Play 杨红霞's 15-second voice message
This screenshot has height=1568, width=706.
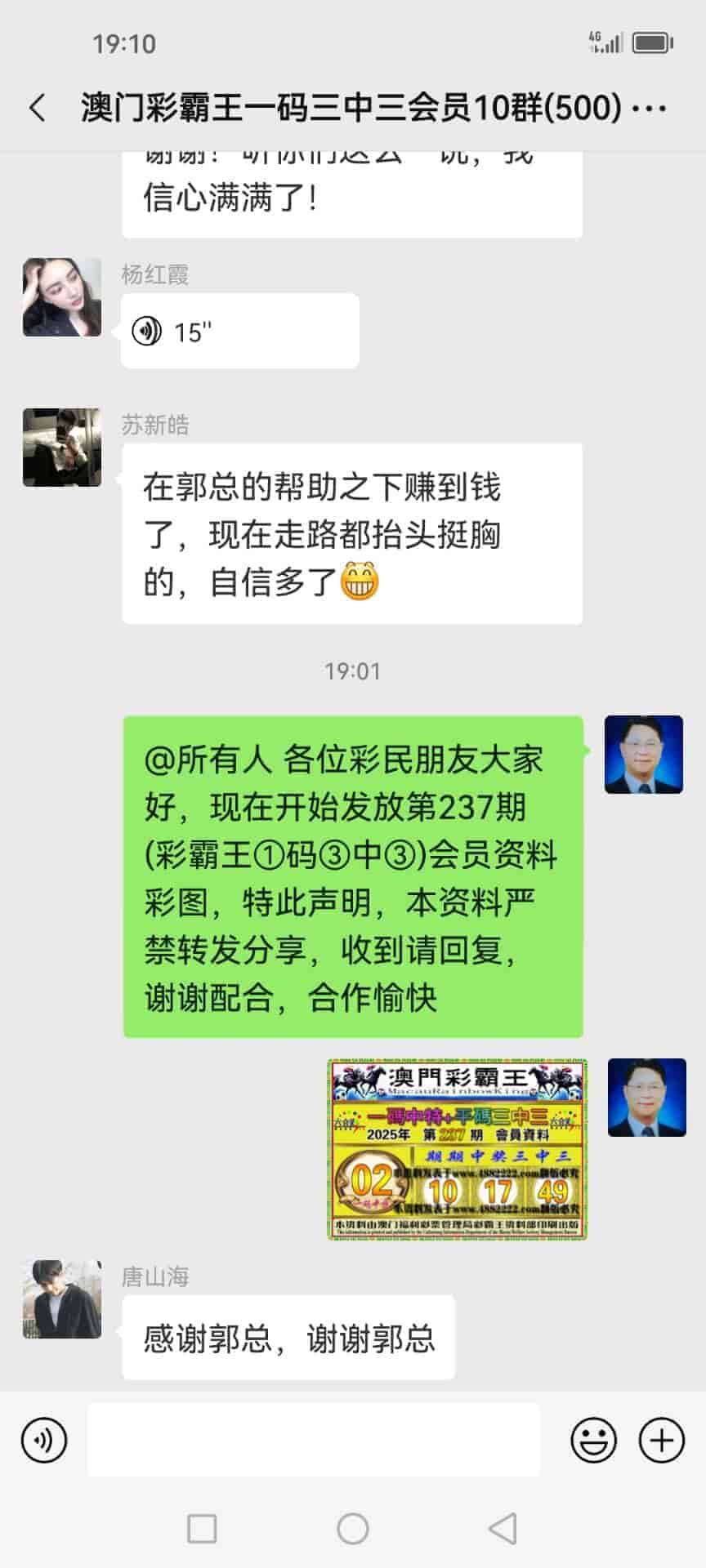pyautogui.click(x=240, y=331)
